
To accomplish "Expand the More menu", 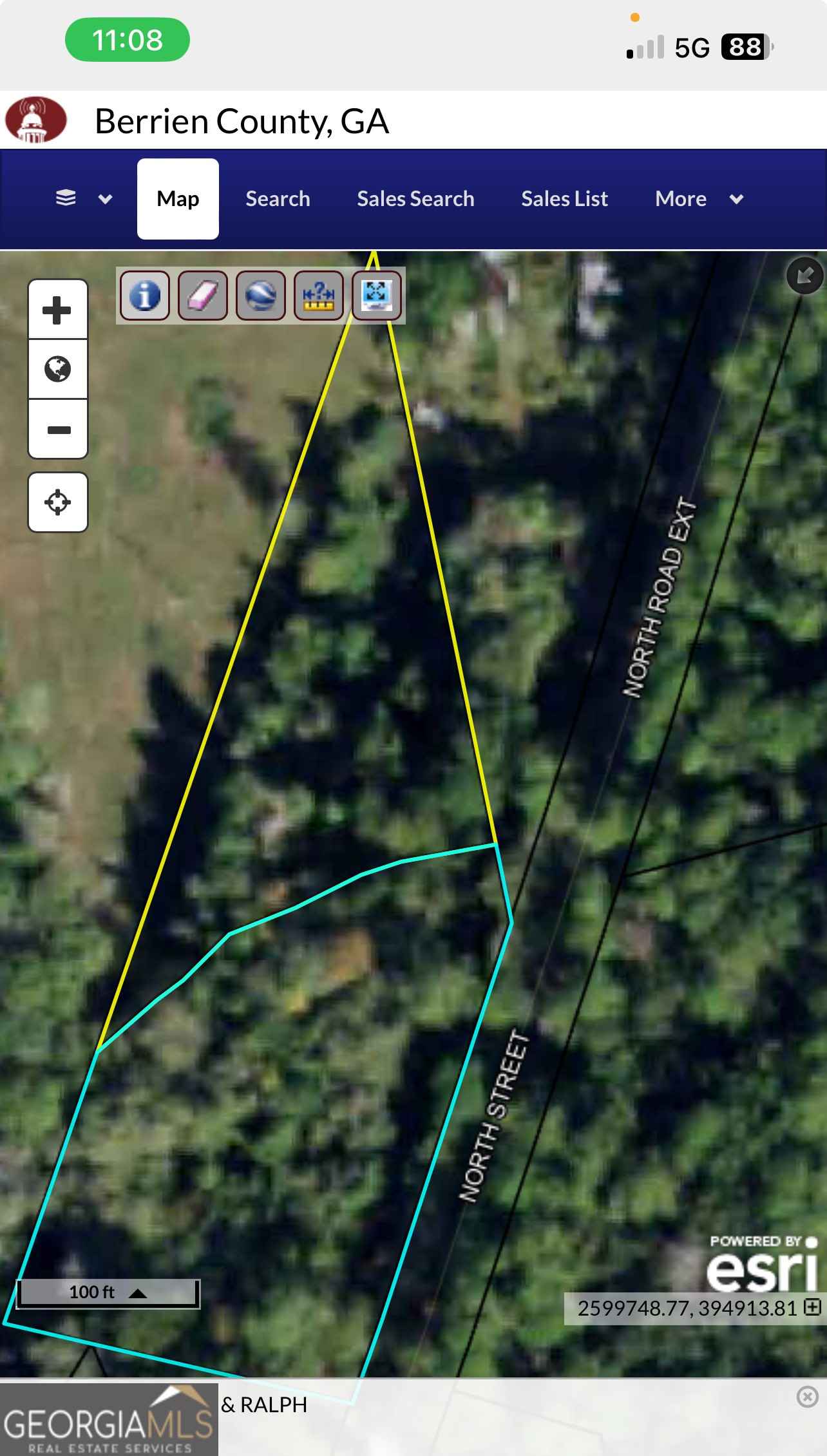I will coord(699,198).
